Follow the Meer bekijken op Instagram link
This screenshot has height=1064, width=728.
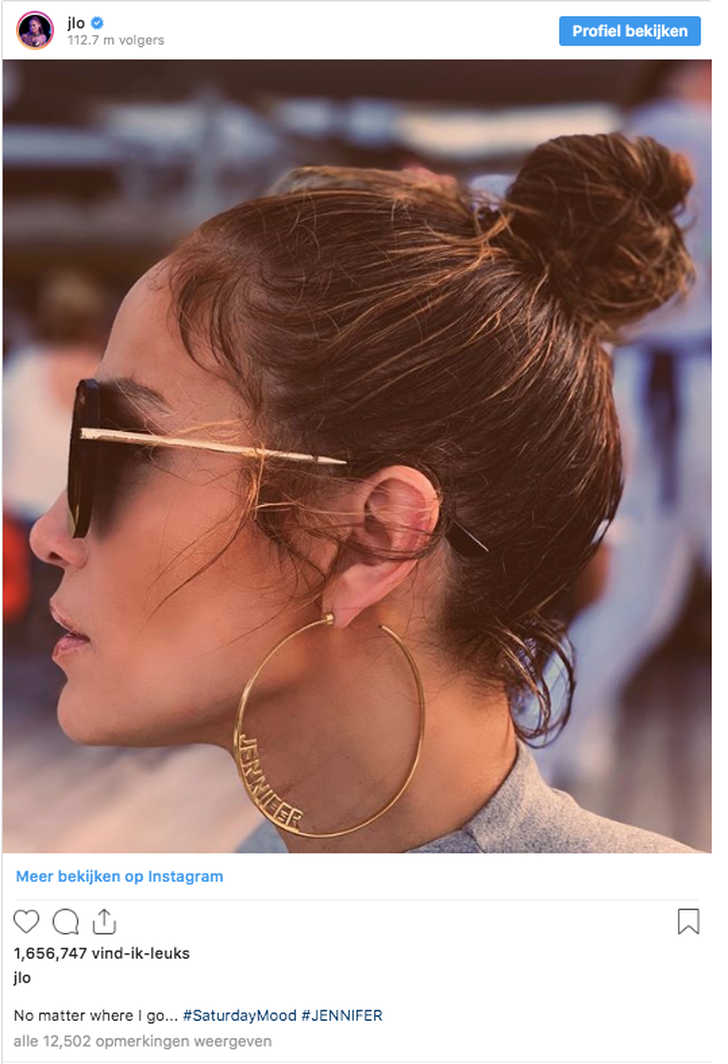[119, 876]
